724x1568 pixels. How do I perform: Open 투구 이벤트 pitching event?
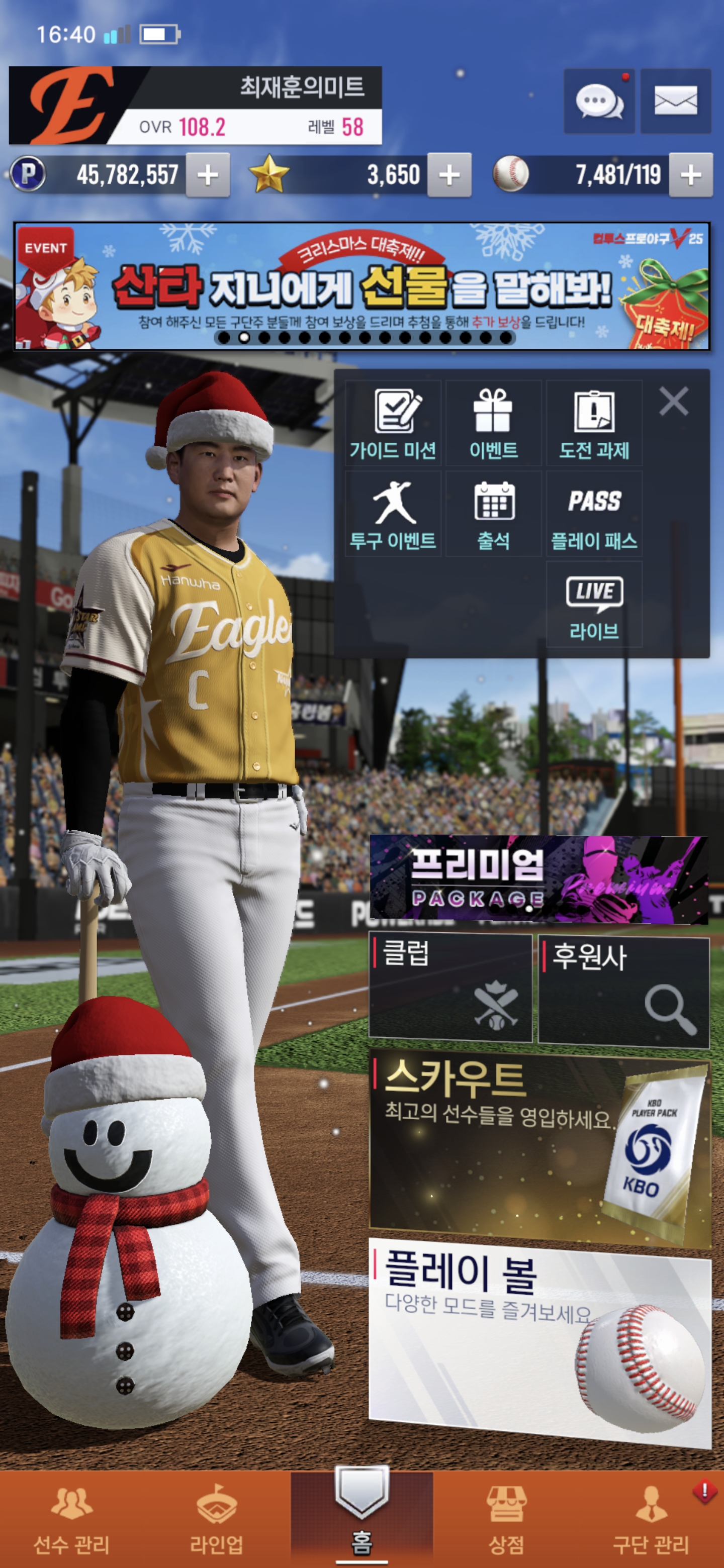393,514
